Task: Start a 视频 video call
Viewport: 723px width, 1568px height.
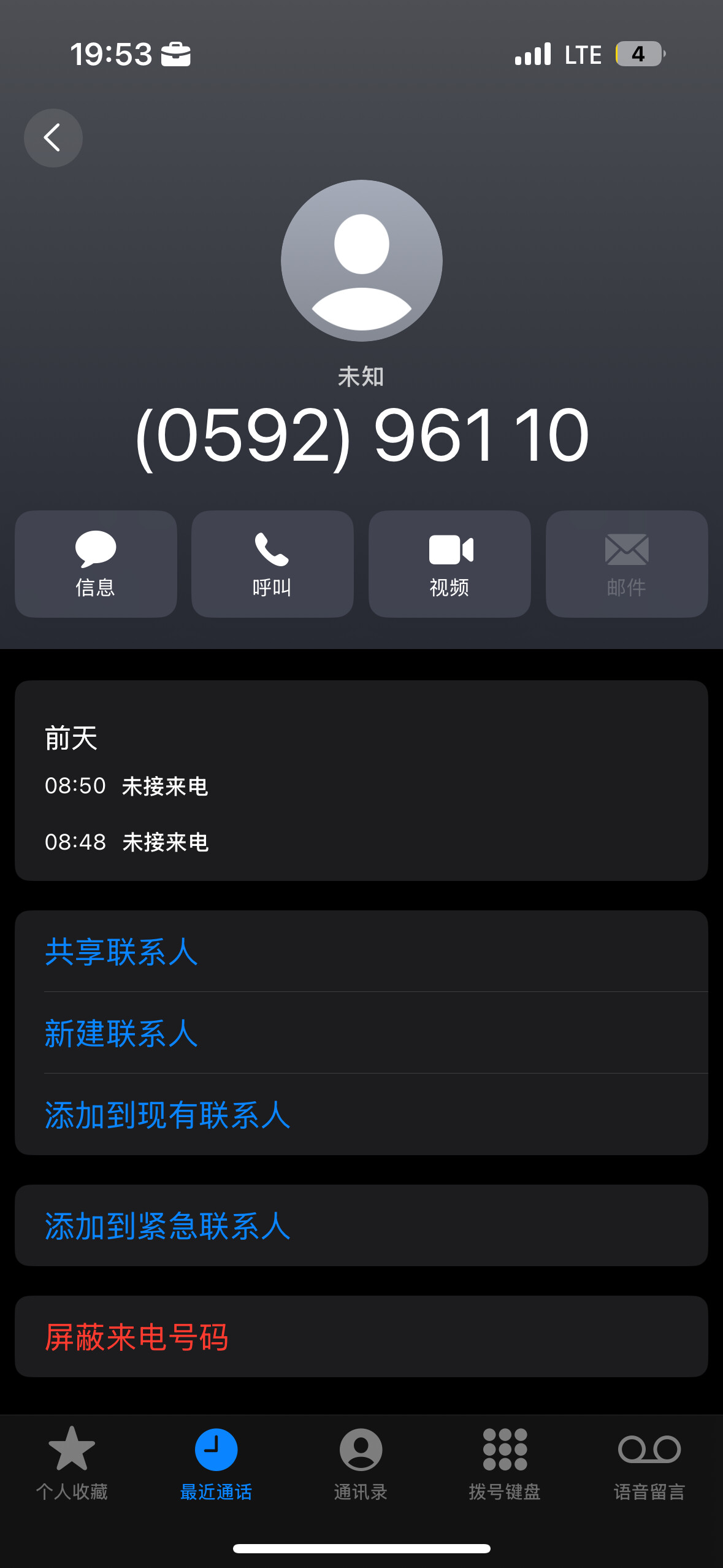Action: [449, 564]
